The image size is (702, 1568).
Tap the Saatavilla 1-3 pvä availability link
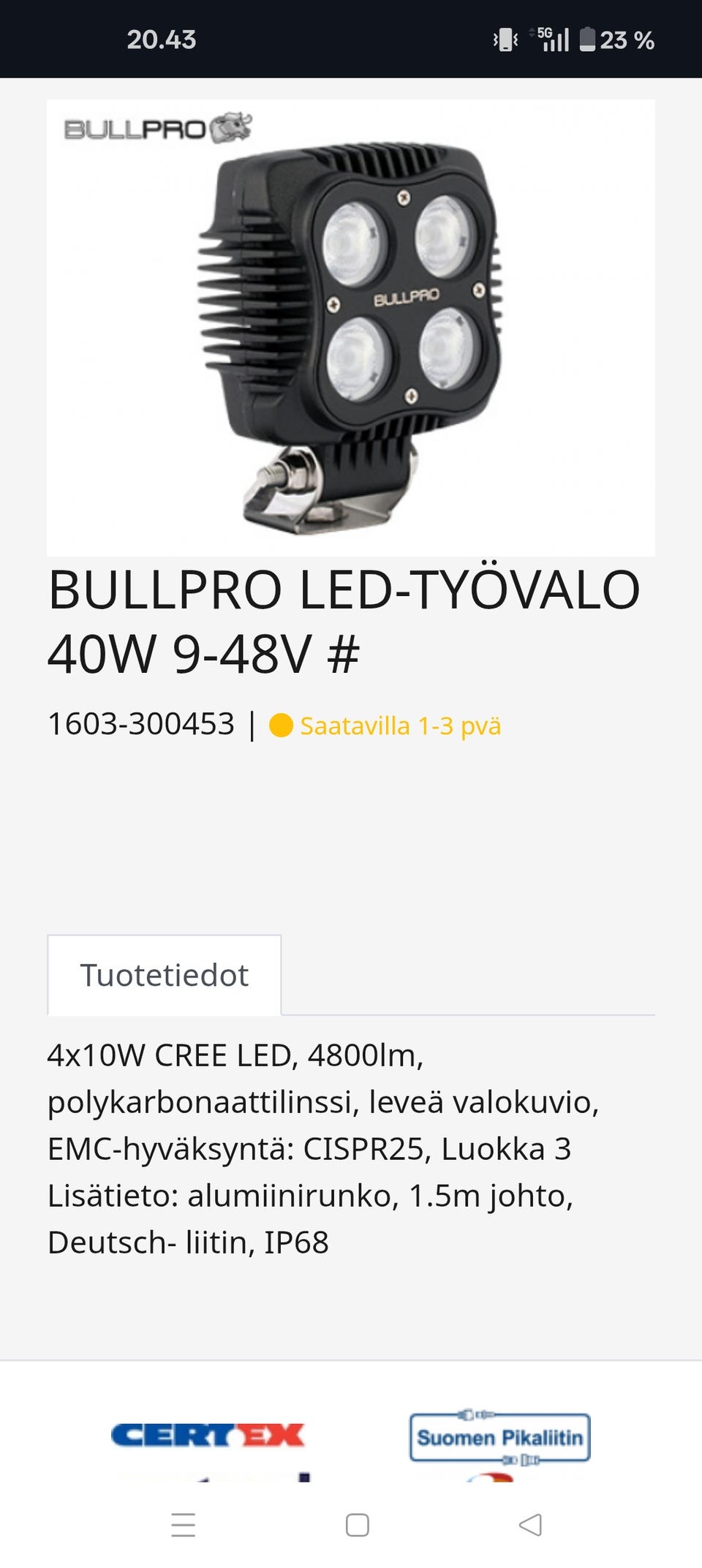401,727
